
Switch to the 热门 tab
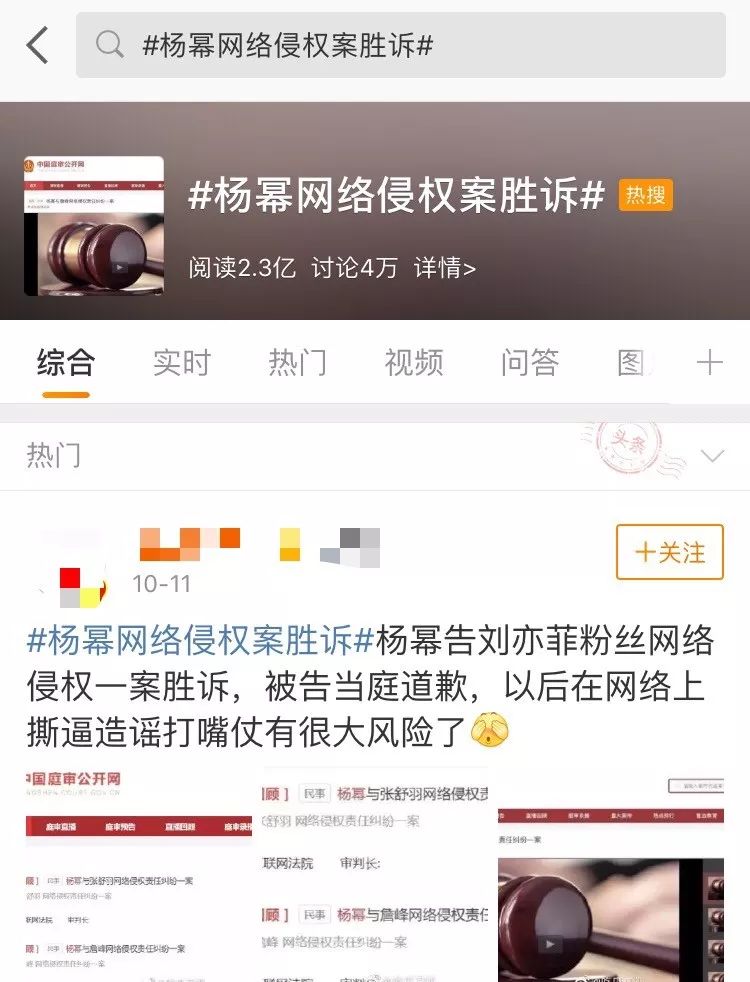click(x=298, y=363)
